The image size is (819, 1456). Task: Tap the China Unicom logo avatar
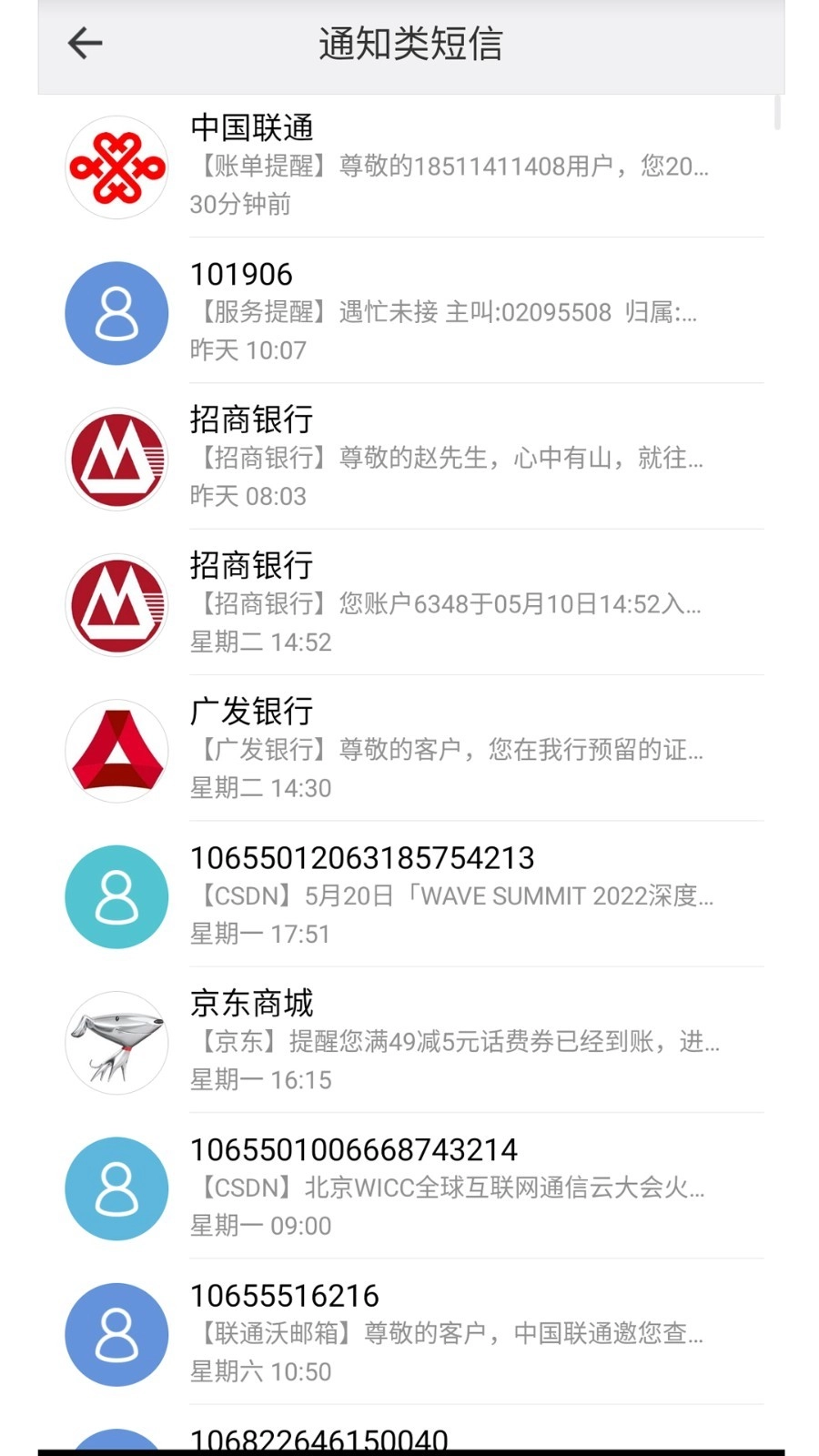click(x=116, y=167)
